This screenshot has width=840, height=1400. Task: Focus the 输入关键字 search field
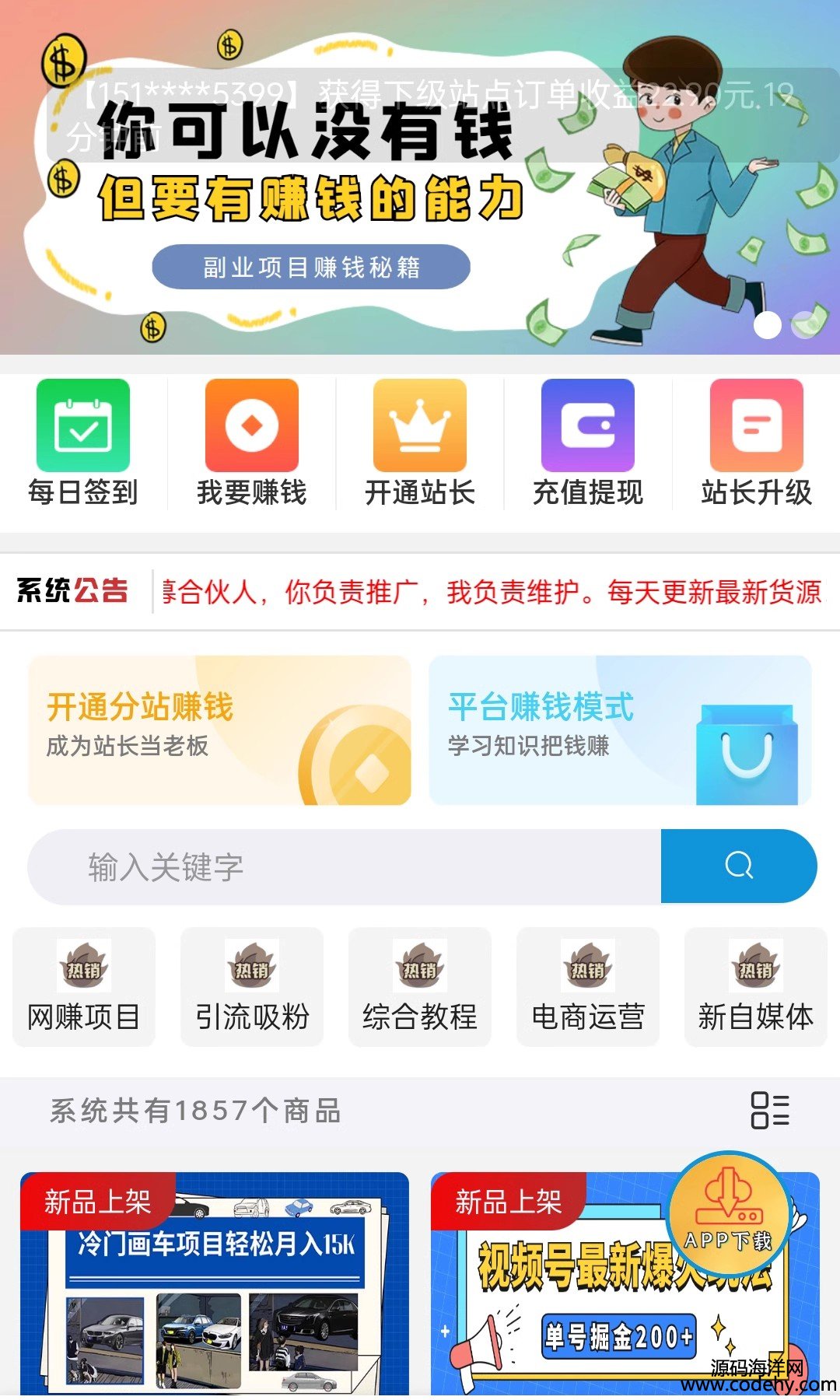coord(342,866)
